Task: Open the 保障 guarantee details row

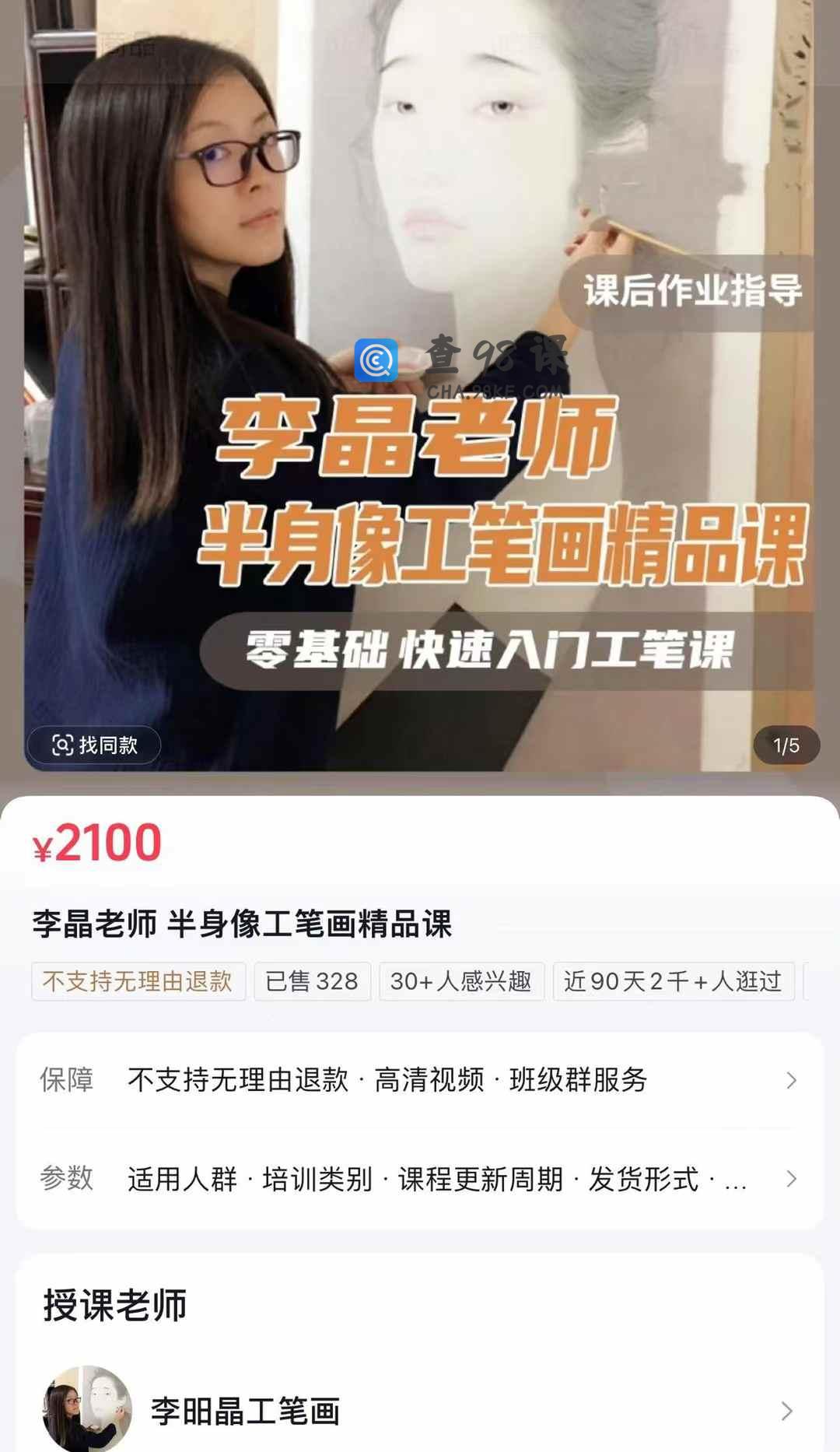Action: tap(420, 1080)
